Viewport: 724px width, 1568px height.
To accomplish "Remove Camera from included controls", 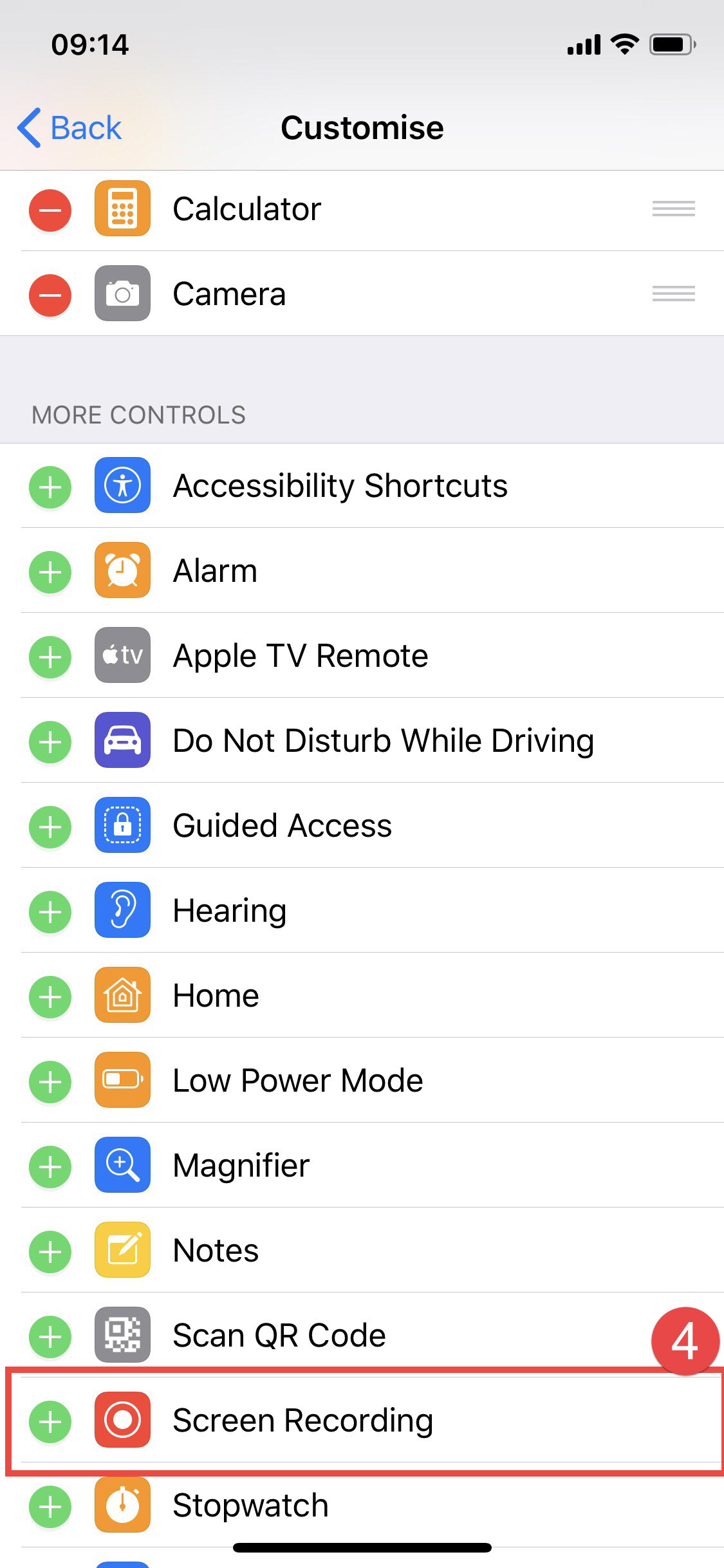I will tap(50, 295).
